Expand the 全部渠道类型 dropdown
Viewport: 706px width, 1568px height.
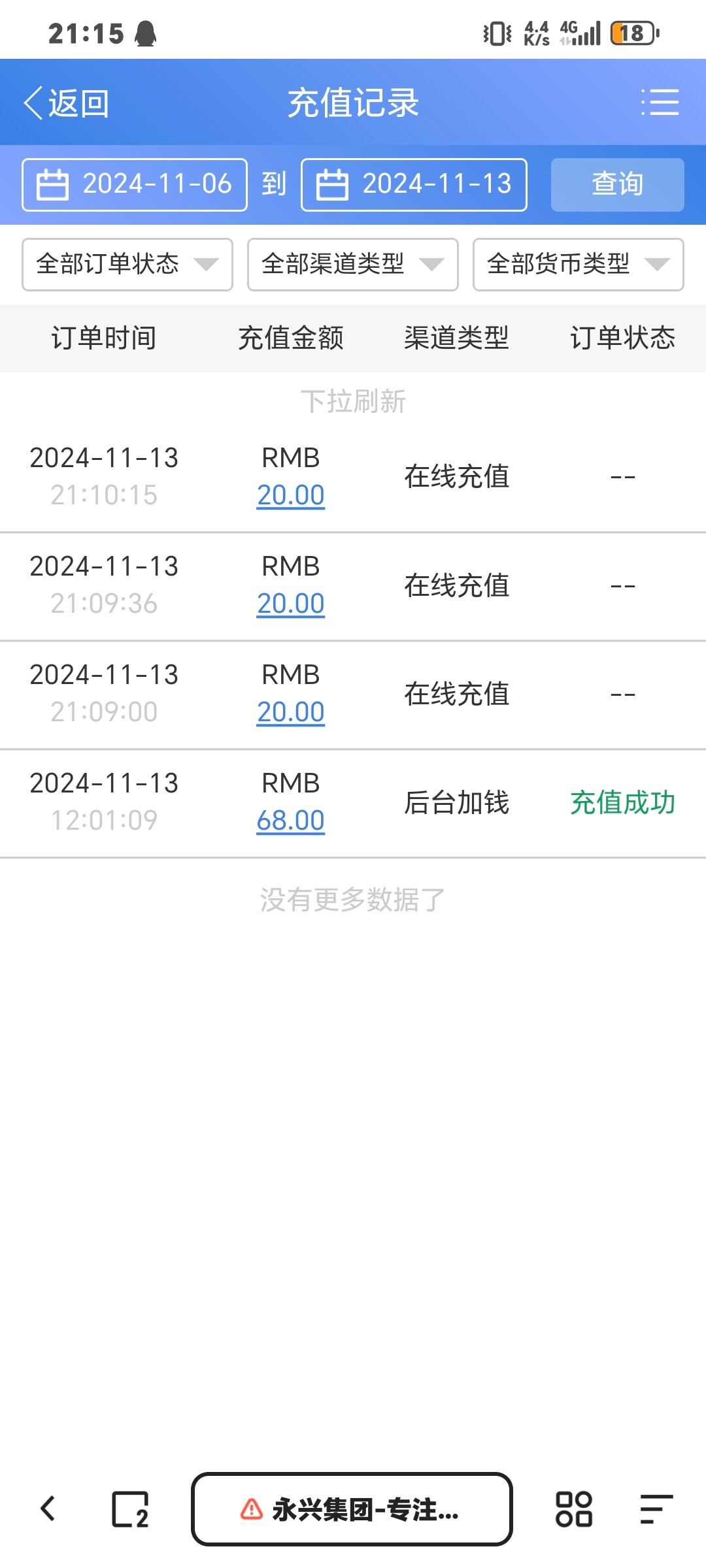coord(353,265)
